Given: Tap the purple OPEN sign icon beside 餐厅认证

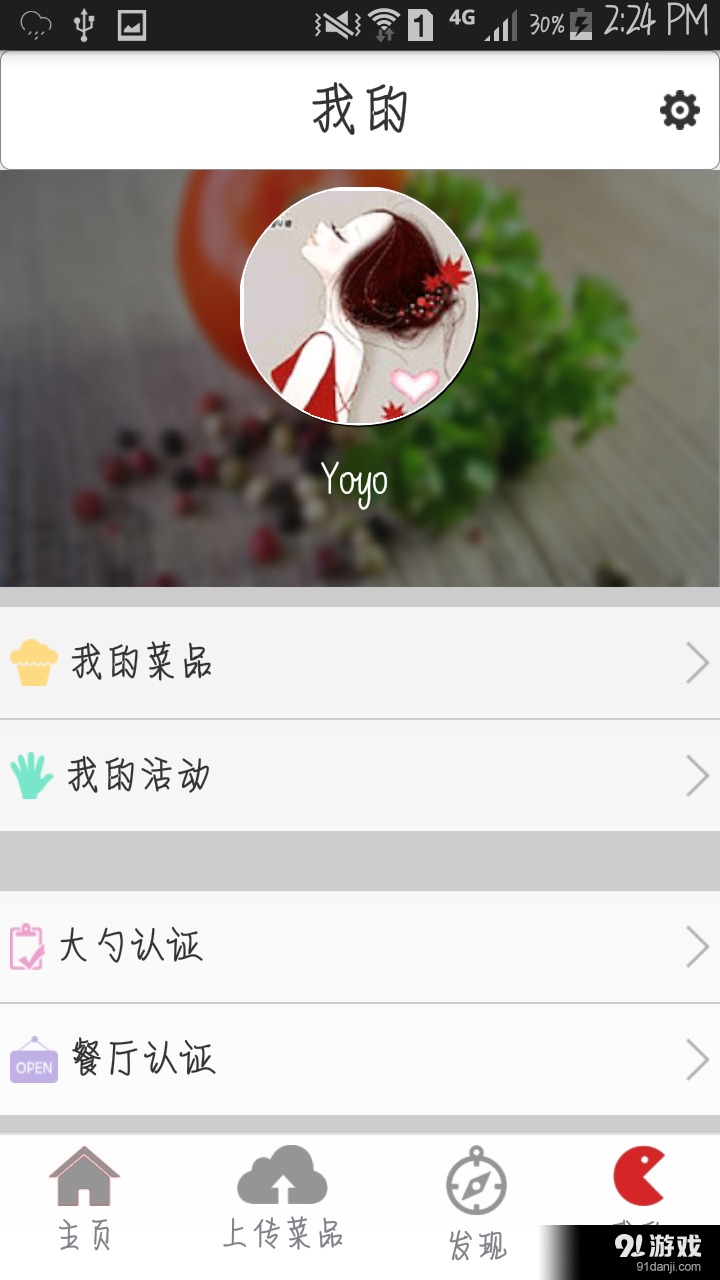Looking at the screenshot, I should click(x=34, y=1060).
